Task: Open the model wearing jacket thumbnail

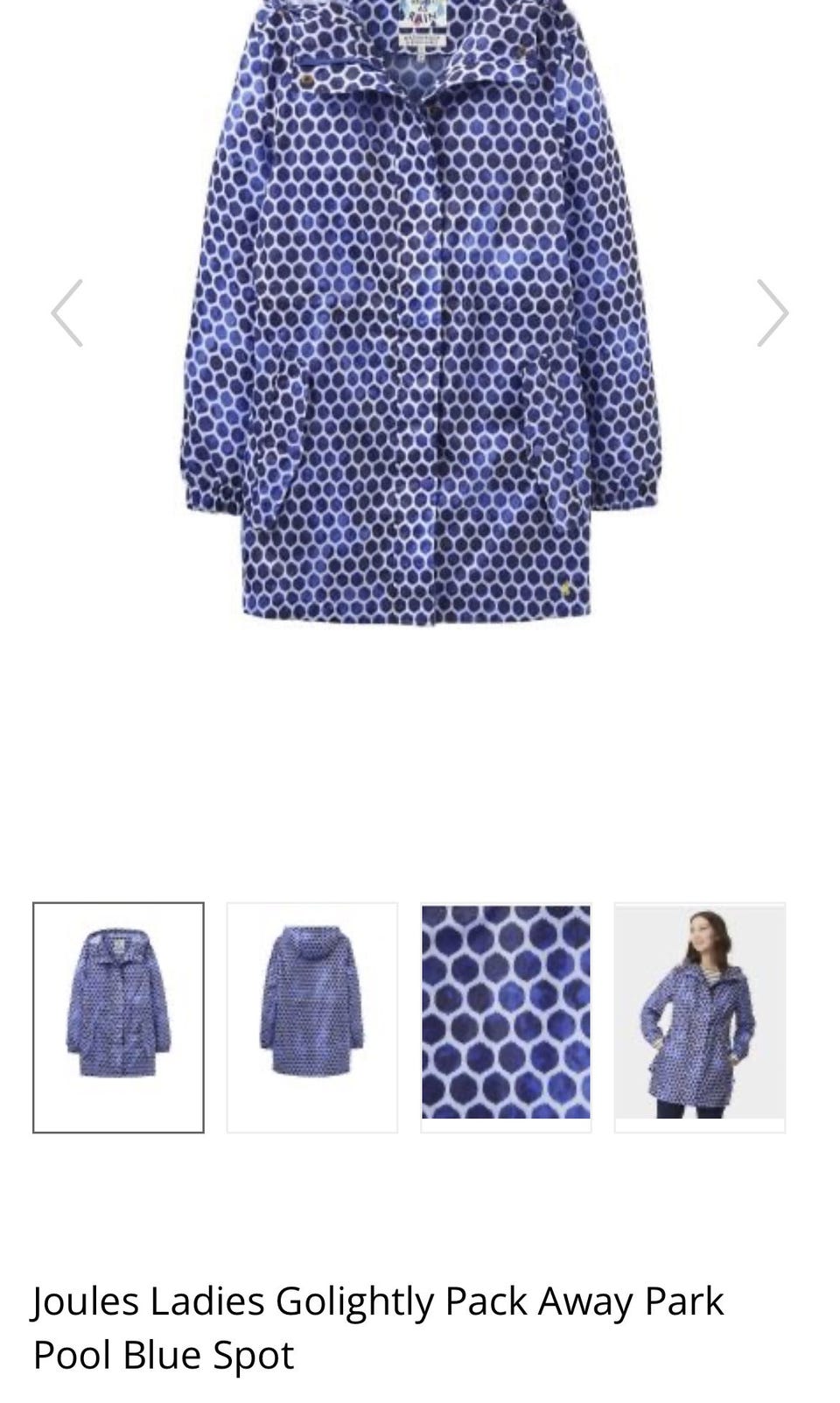Action: [700, 1017]
